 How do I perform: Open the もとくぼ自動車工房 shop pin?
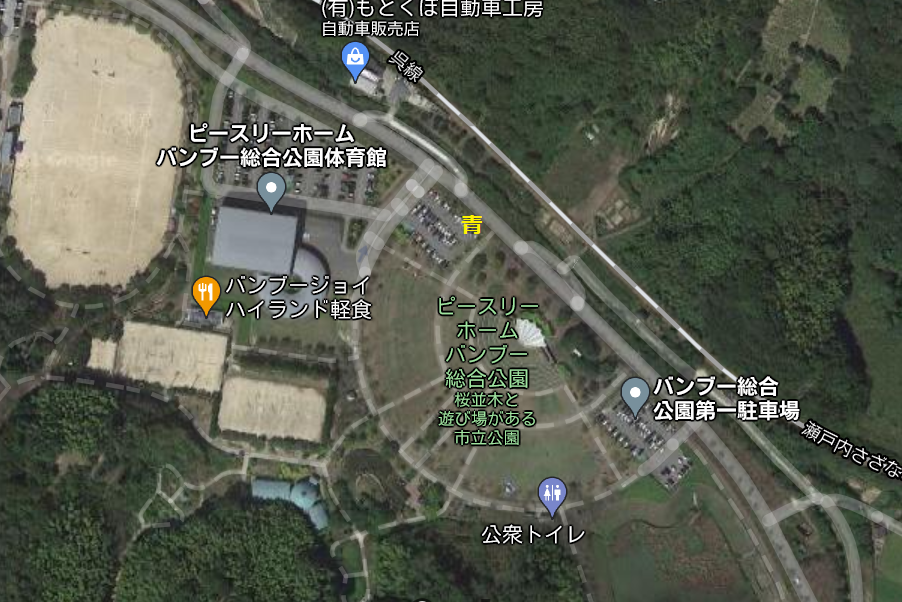[x=355, y=59]
